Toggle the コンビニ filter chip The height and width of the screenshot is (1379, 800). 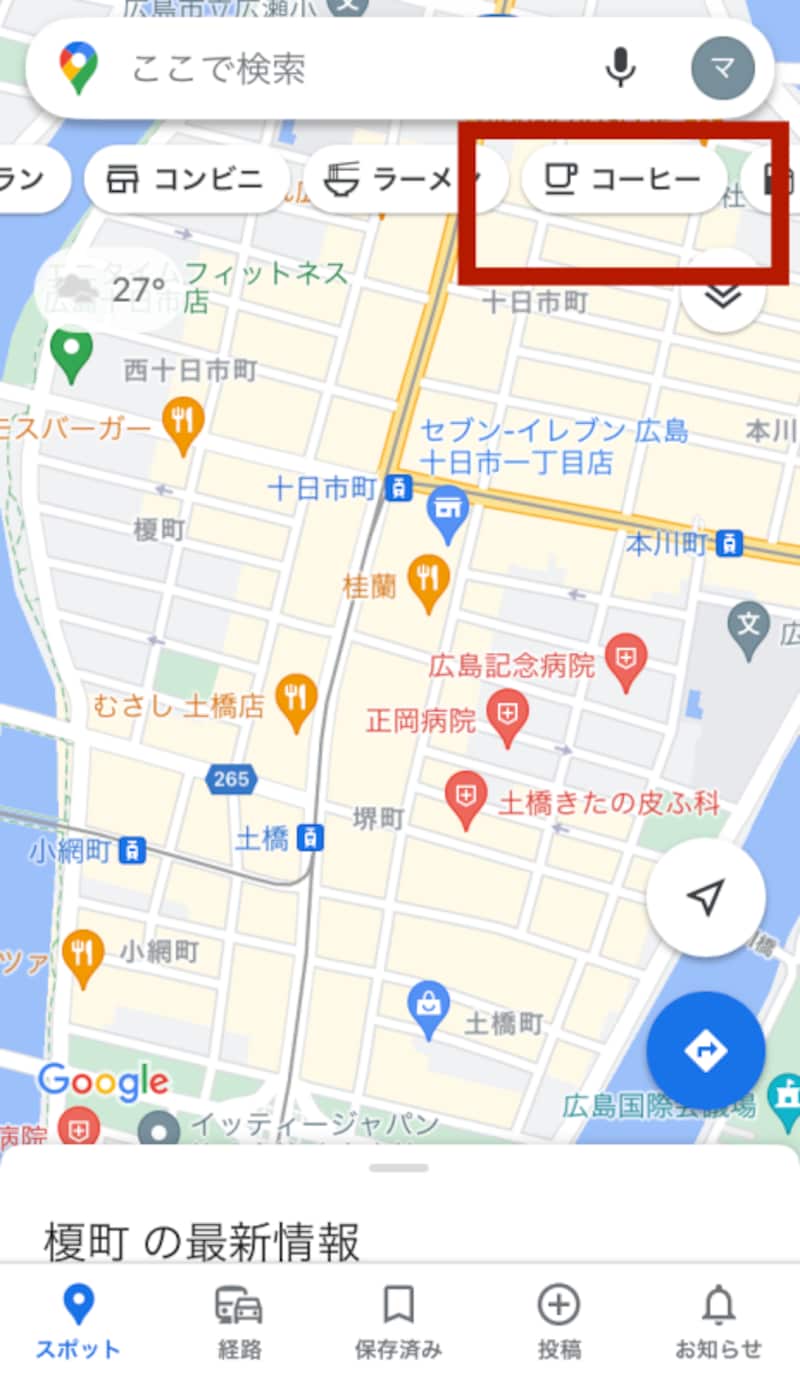point(184,178)
